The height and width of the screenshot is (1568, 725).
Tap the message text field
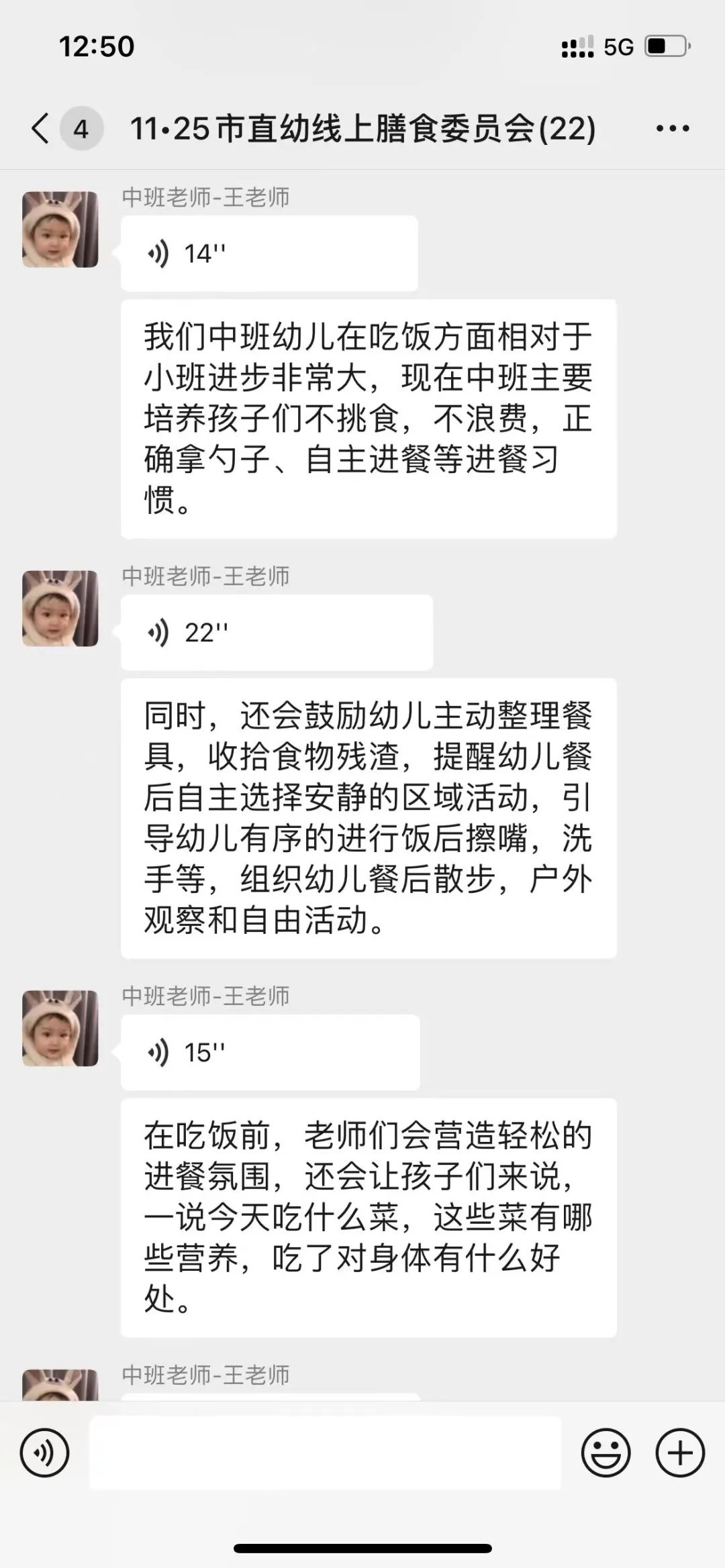[x=325, y=1453]
